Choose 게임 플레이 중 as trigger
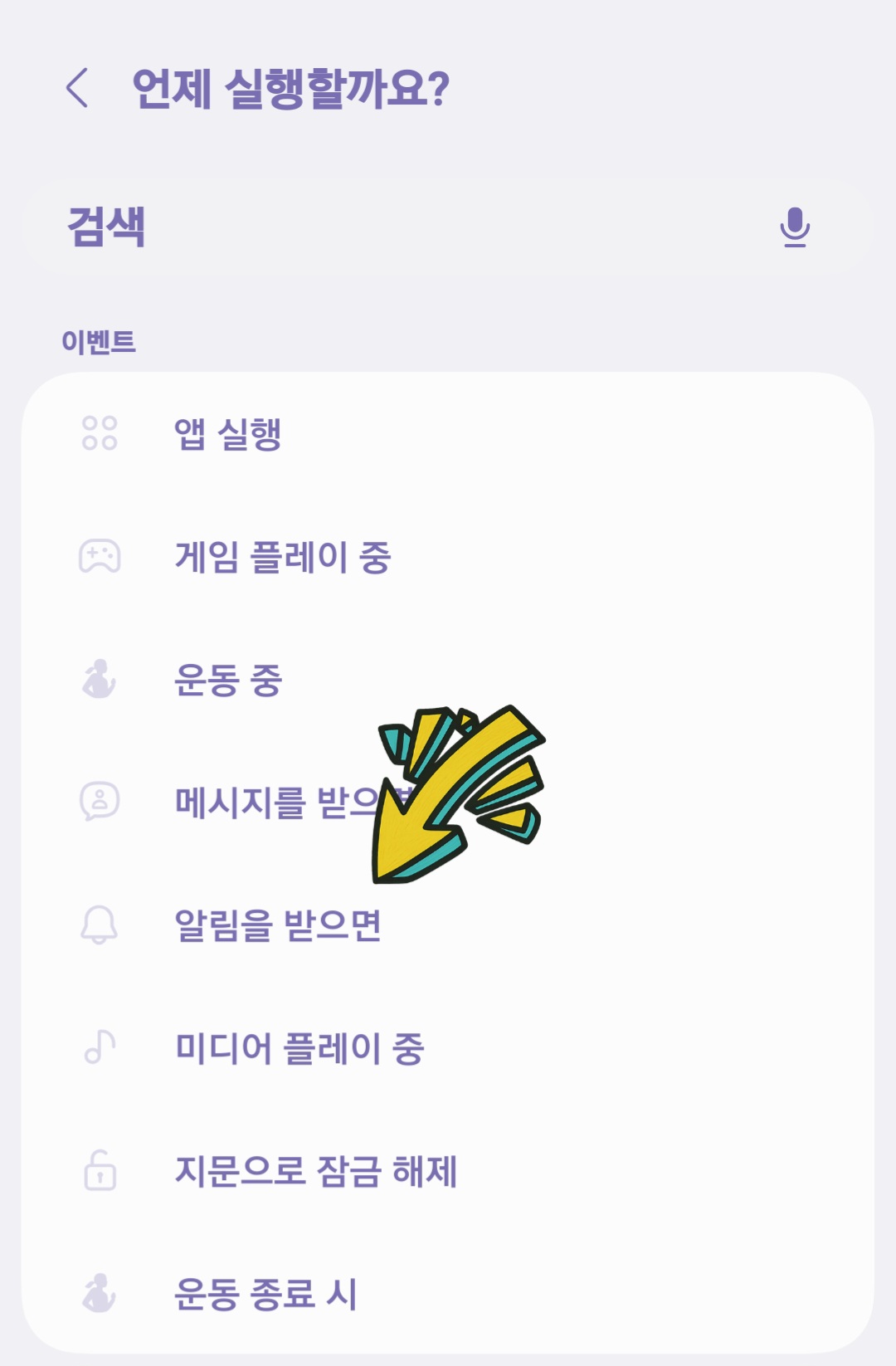The image size is (896, 1366). coord(282,557)
